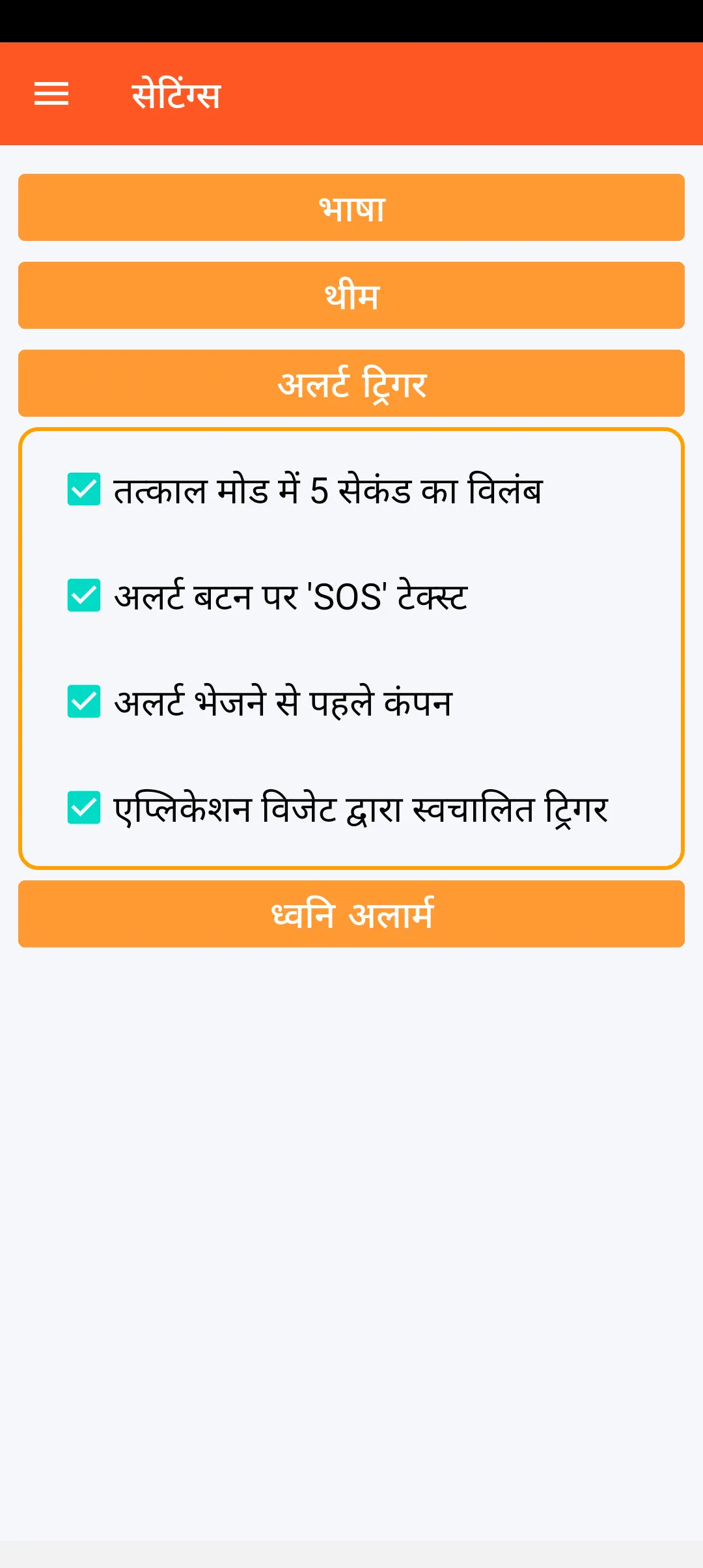This screenshot has width=703, height=1568.
Task: Uncheck एप्लिकेशन विजेट द्वारा स्वचालित ट्रिगर
Action: pos(84,808)
